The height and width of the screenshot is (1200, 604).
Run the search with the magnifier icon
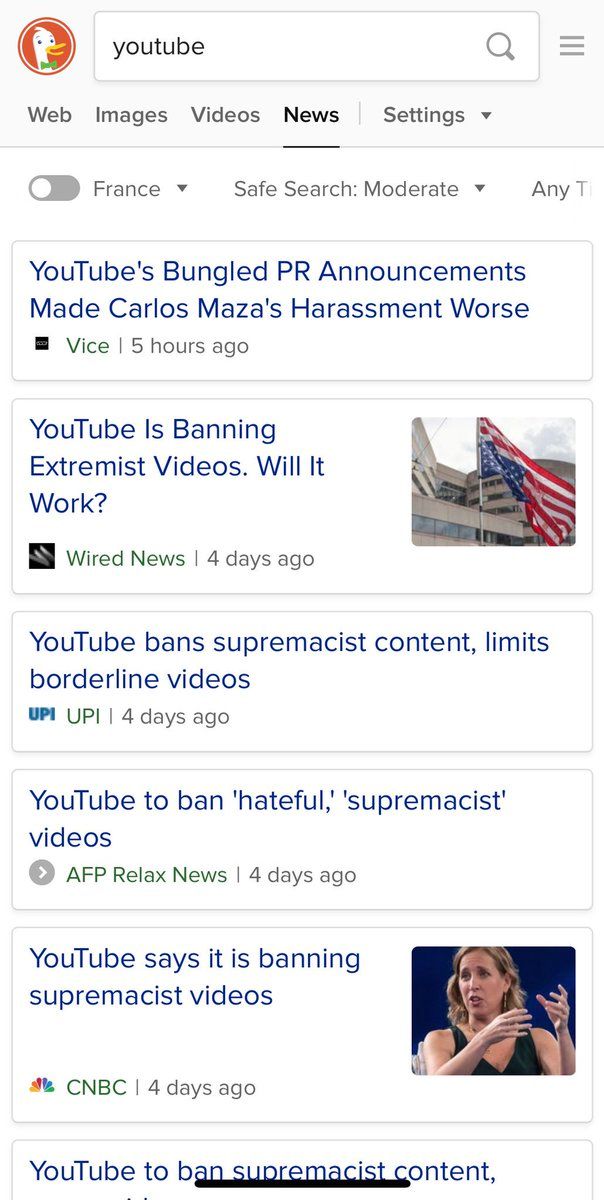(x=500, y=46)
